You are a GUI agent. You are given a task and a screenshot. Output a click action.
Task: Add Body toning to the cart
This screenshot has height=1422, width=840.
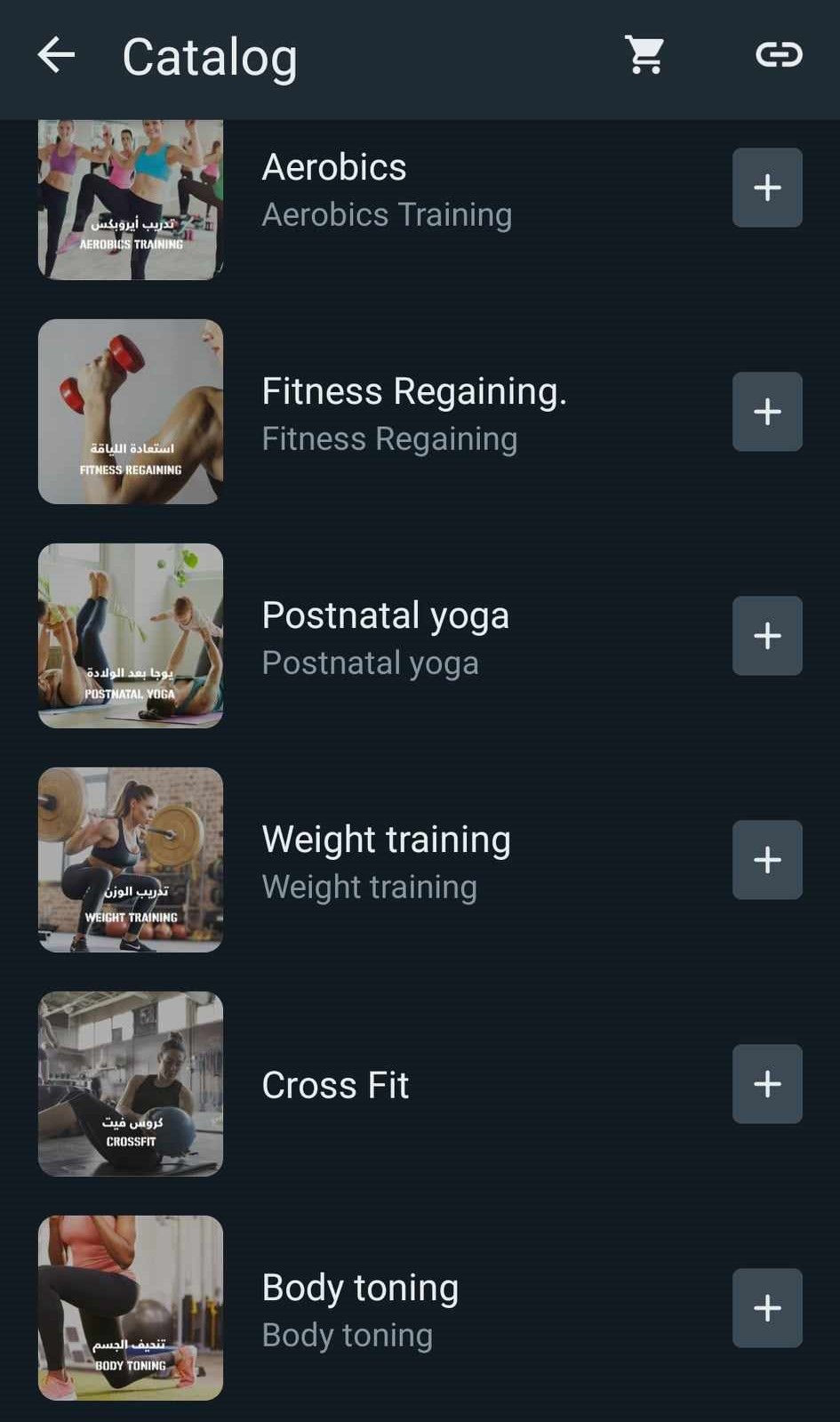[766, 1308]
